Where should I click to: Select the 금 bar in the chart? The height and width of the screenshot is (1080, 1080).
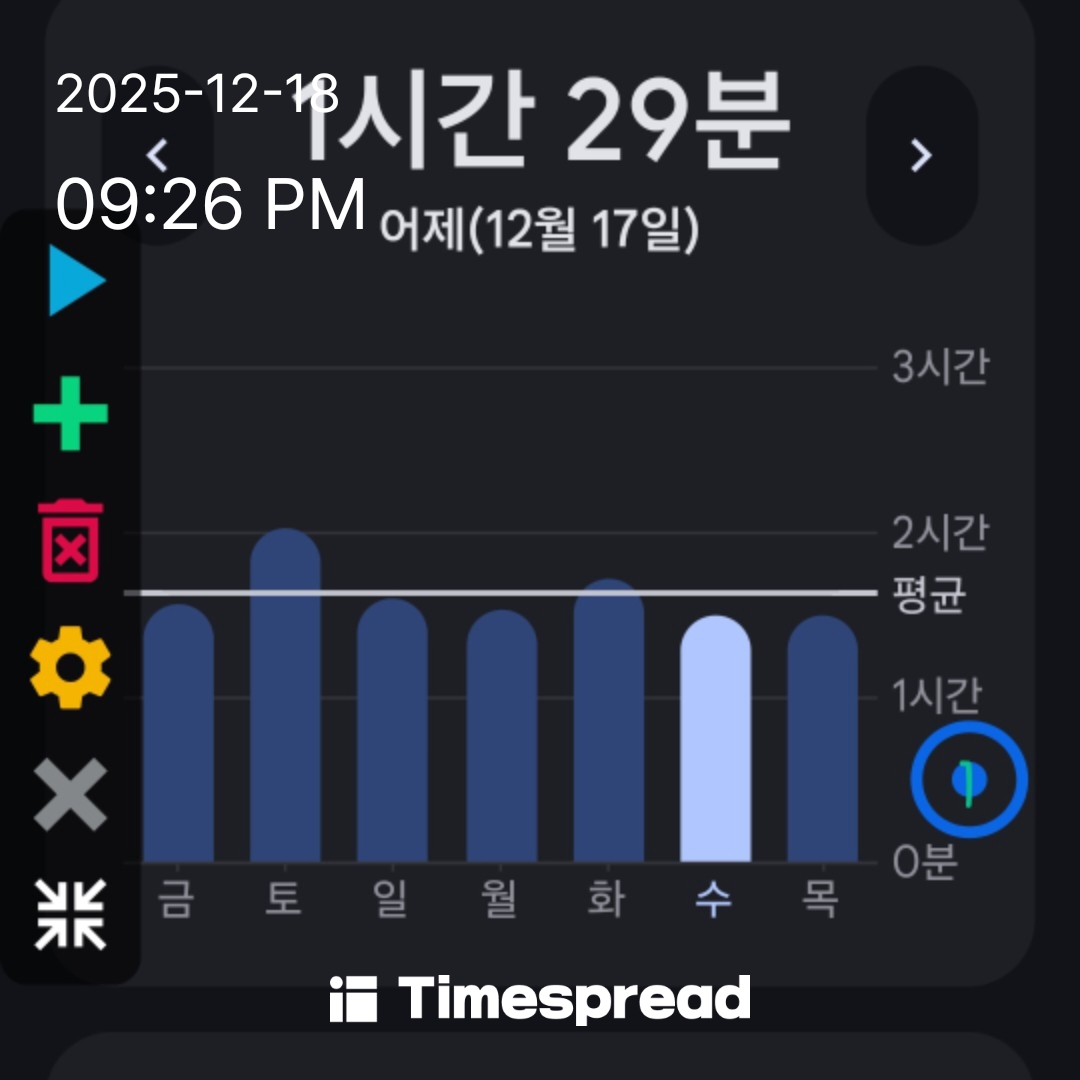pos(178,735)
